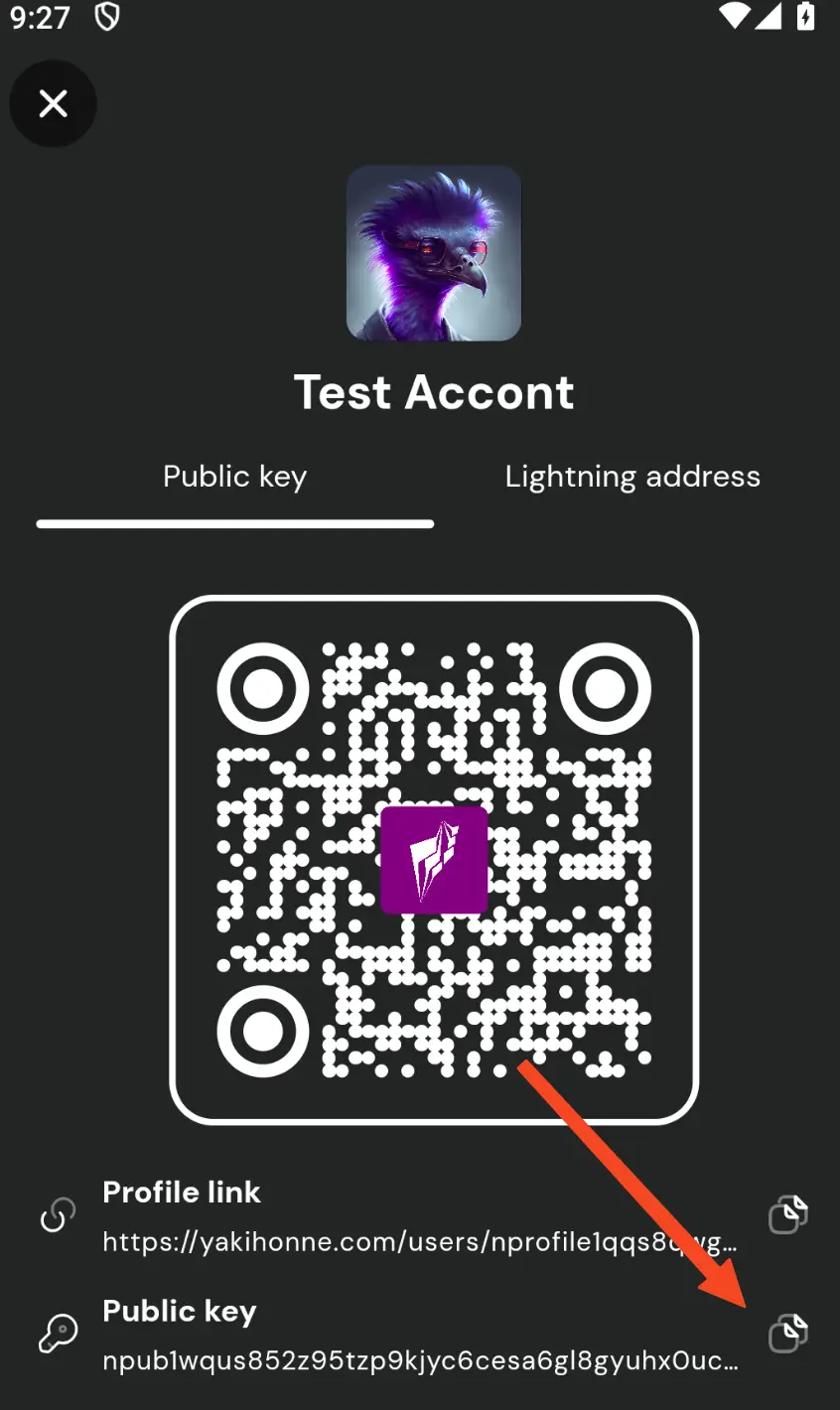Click the key icon beside Public key
This screenshot has width=840, height=1410.
[x=58, y=1333]
